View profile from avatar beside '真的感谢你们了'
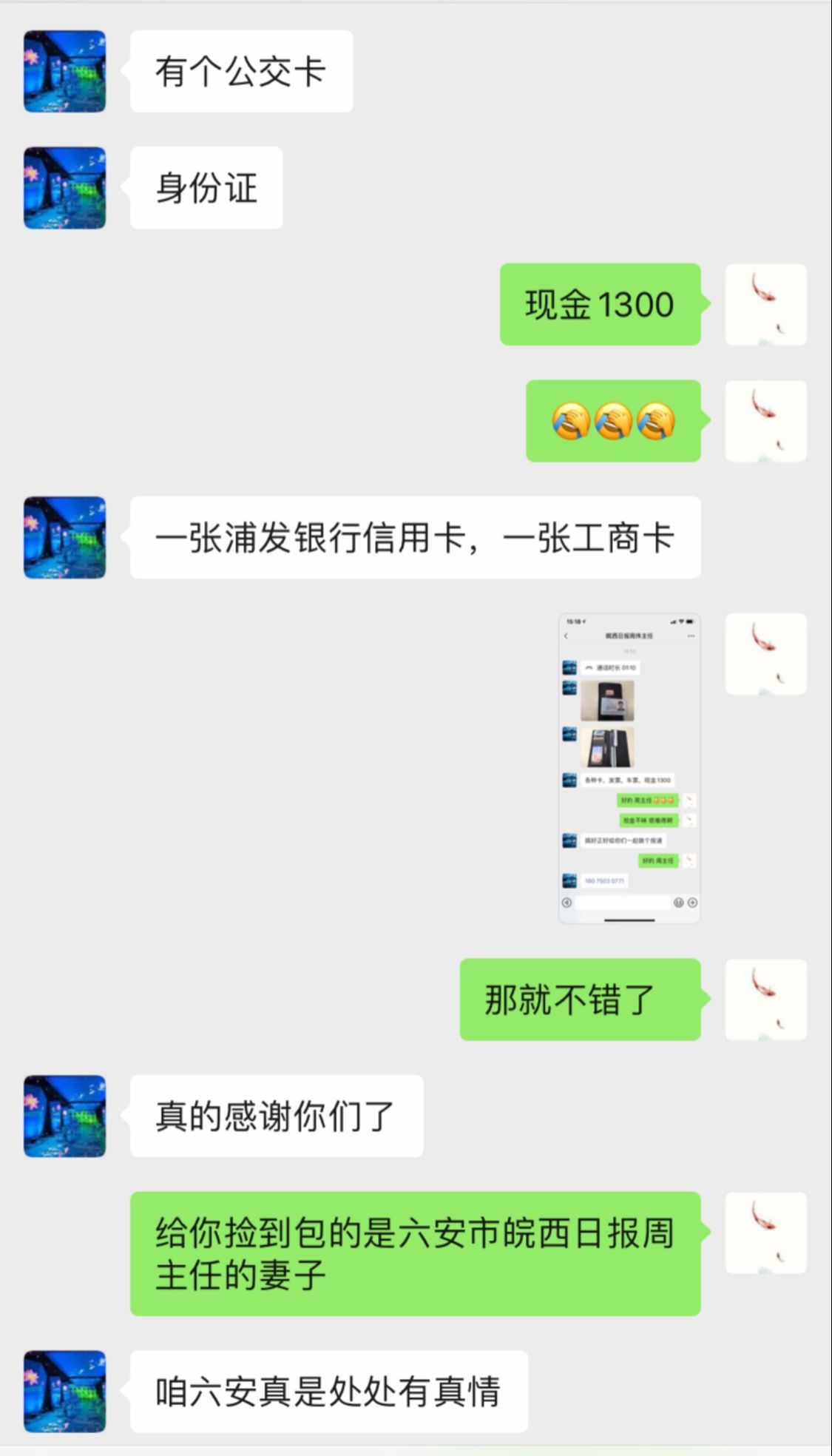The height and width of the screenshot is (1456, 832). 65,1116
